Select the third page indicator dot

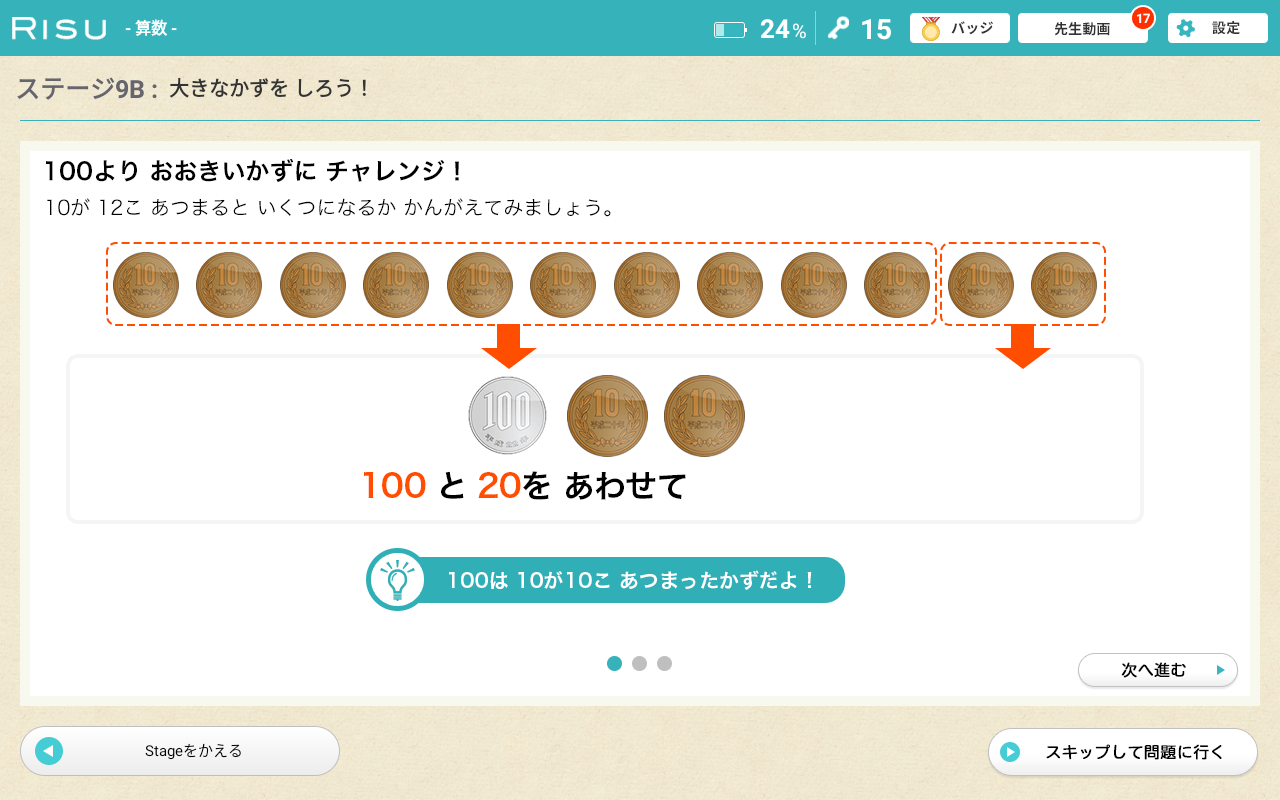point(665,663)
